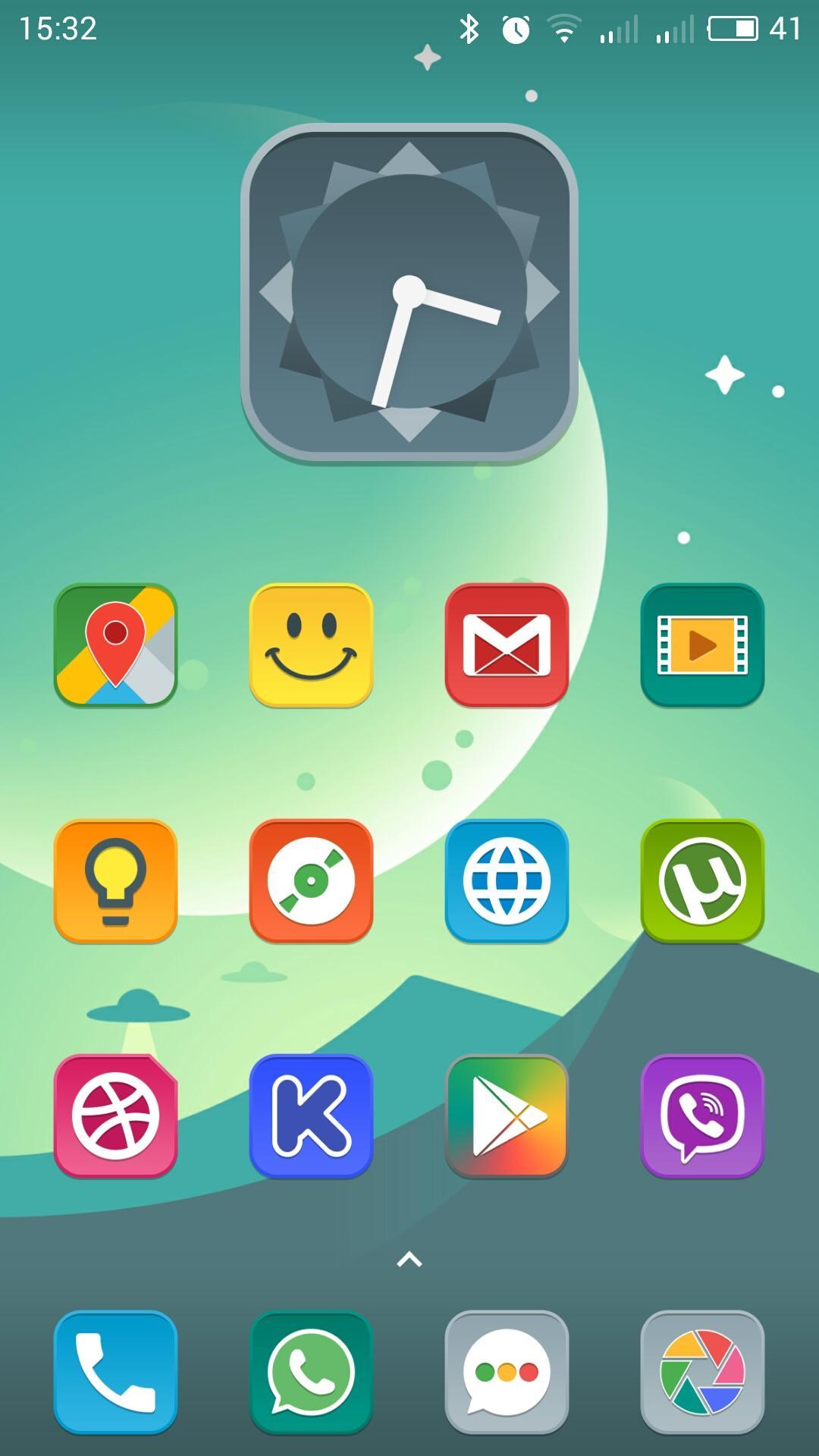Open the Messages app
This screenshot has width=819, height=1456.
(507, 1373)
